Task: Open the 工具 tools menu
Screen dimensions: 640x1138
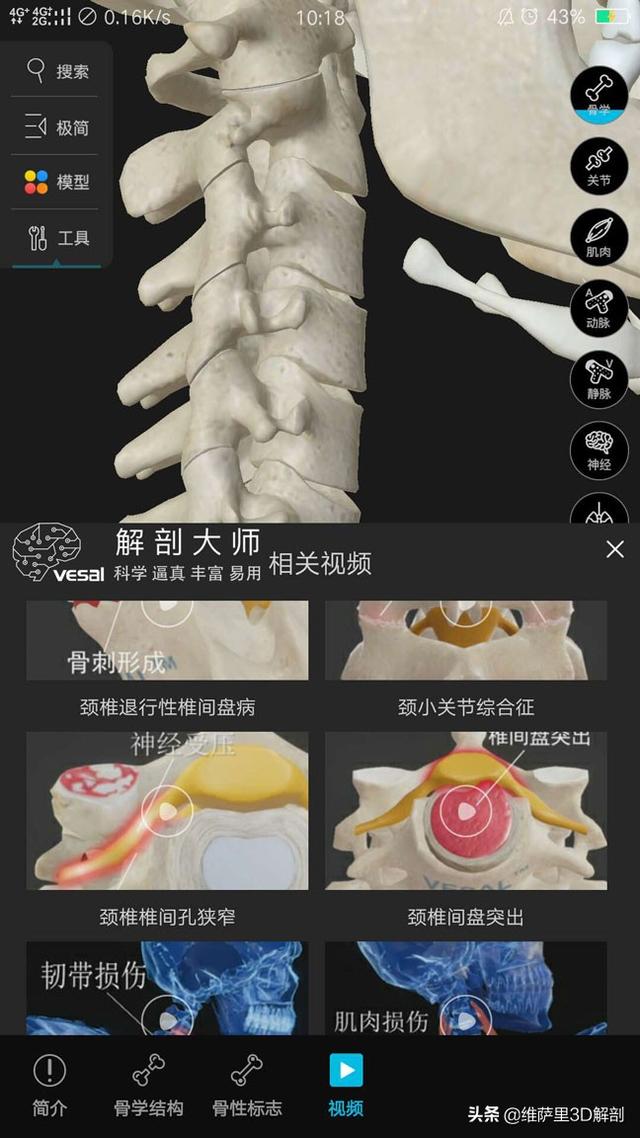Action: 57,238
